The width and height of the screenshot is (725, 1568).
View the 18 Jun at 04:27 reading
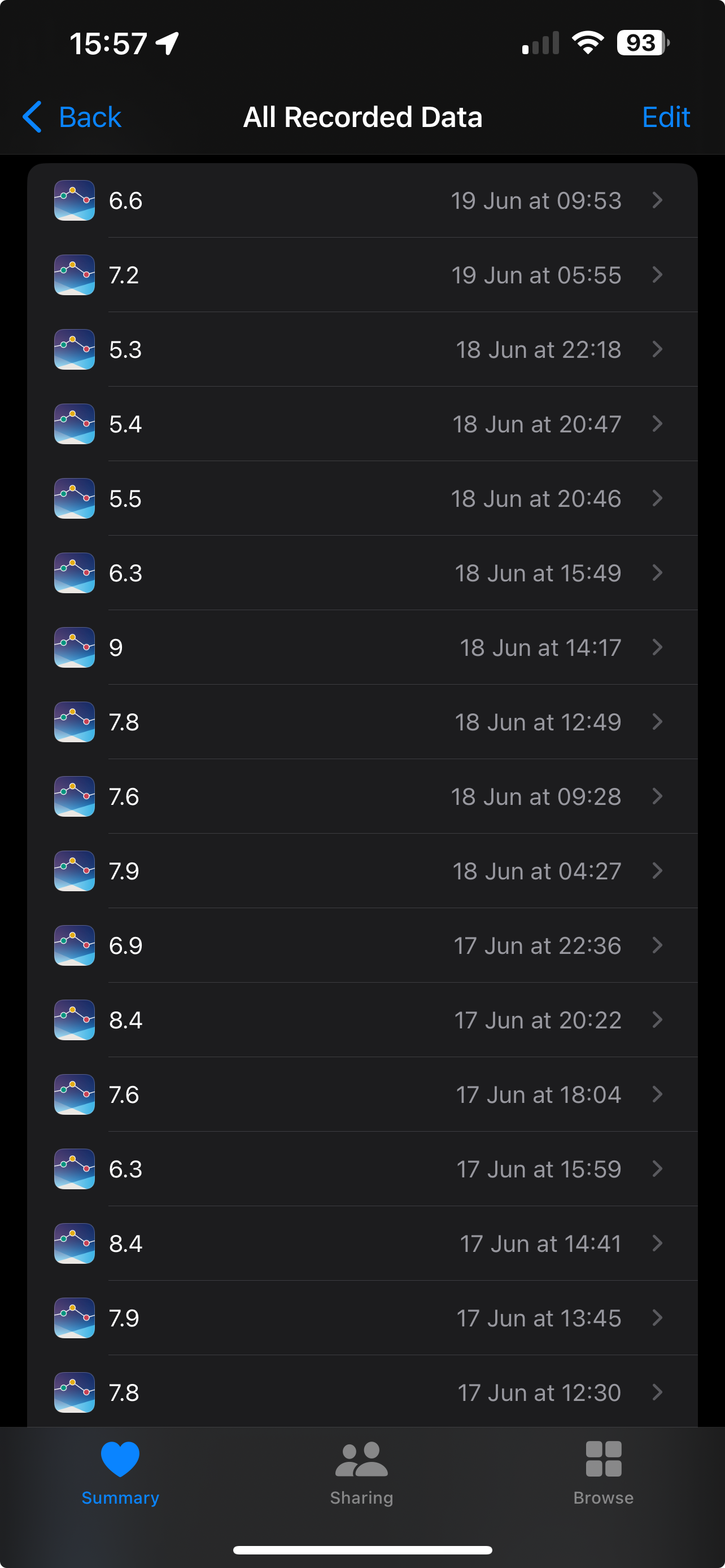(362, 871)
